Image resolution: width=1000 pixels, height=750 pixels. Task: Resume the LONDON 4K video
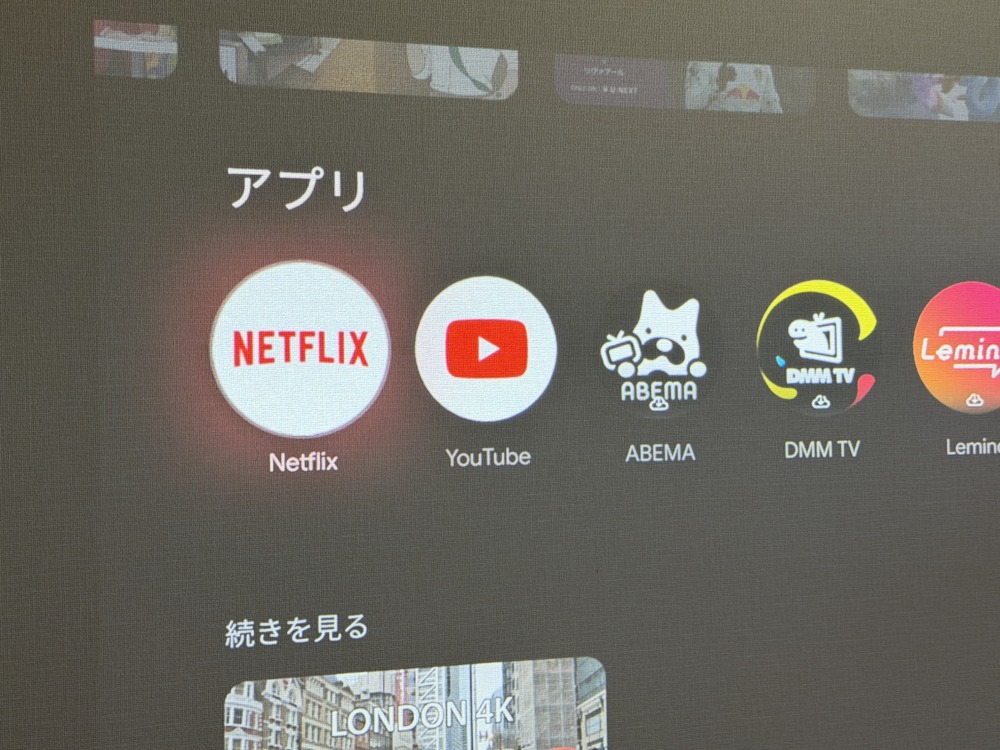tap(415, 705)
